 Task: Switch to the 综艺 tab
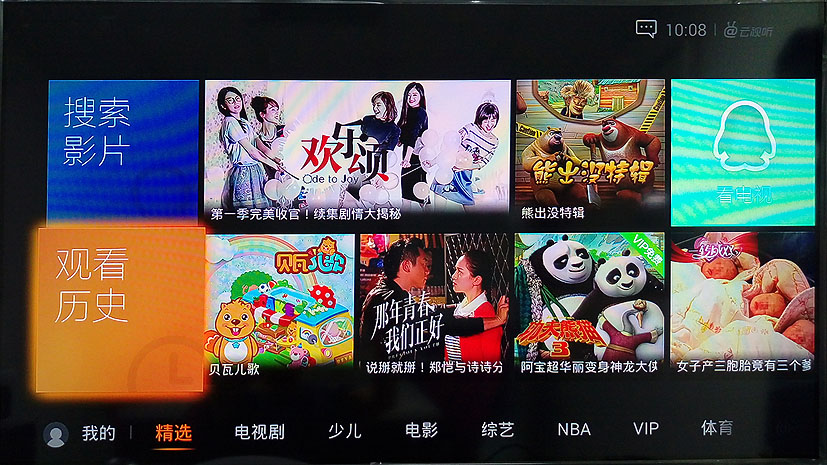pos(497,430)
